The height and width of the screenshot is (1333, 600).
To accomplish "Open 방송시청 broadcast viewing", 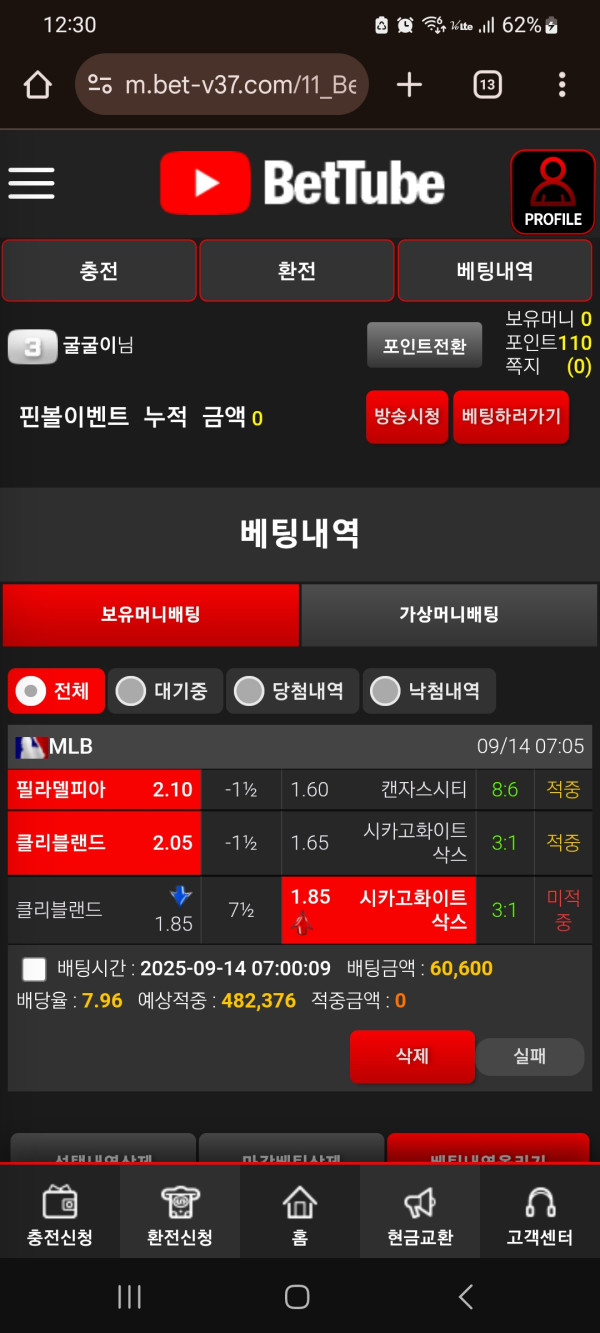I will coord(406,416).
